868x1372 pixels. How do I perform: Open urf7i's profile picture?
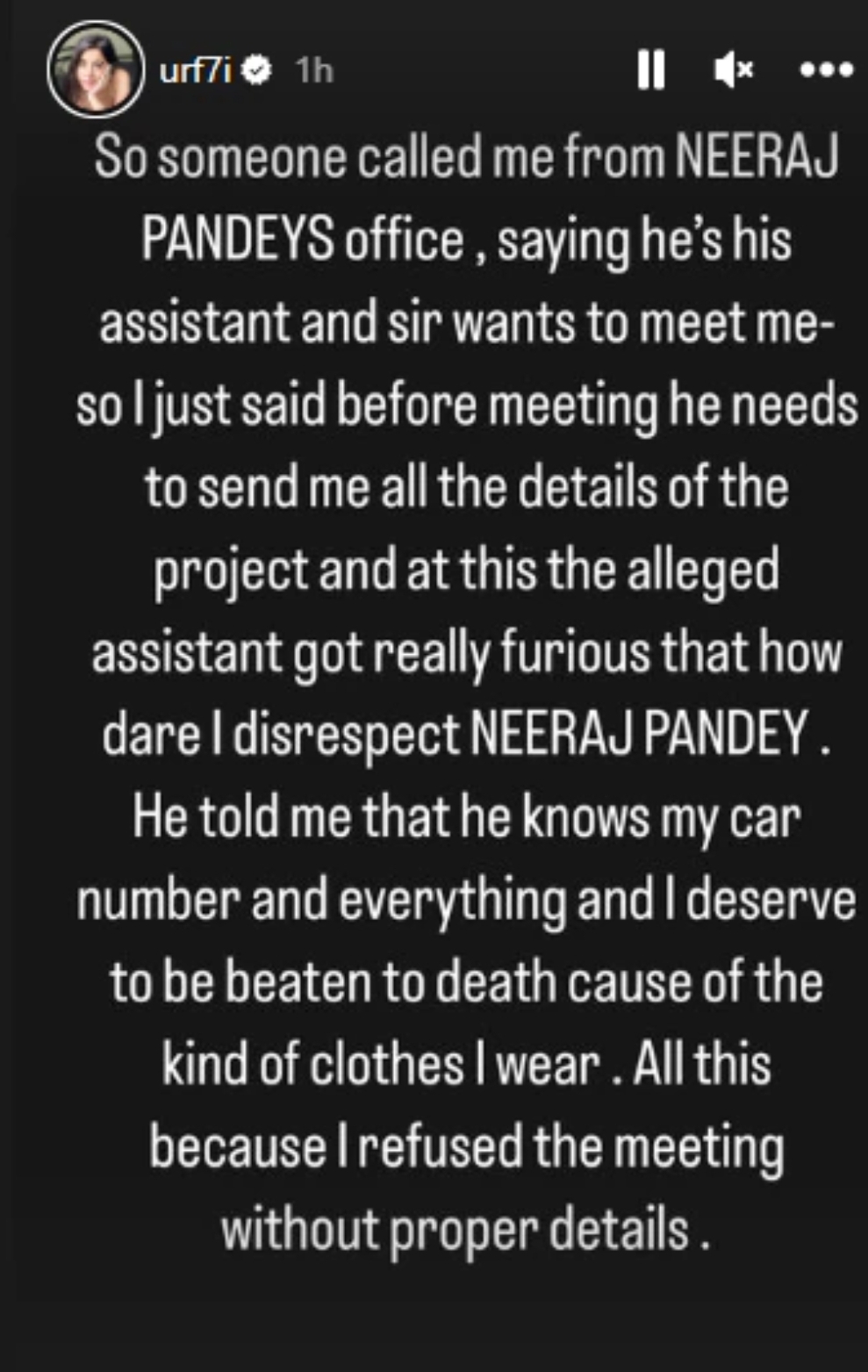click(95, 69)
